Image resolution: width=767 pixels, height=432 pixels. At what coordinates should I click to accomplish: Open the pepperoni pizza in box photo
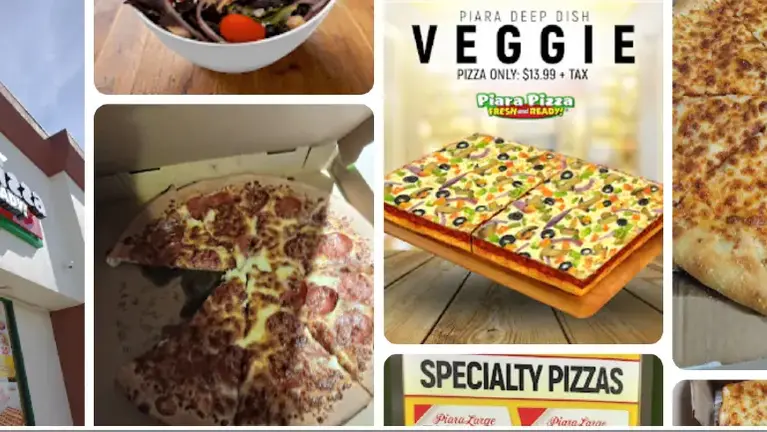[233, 265]
